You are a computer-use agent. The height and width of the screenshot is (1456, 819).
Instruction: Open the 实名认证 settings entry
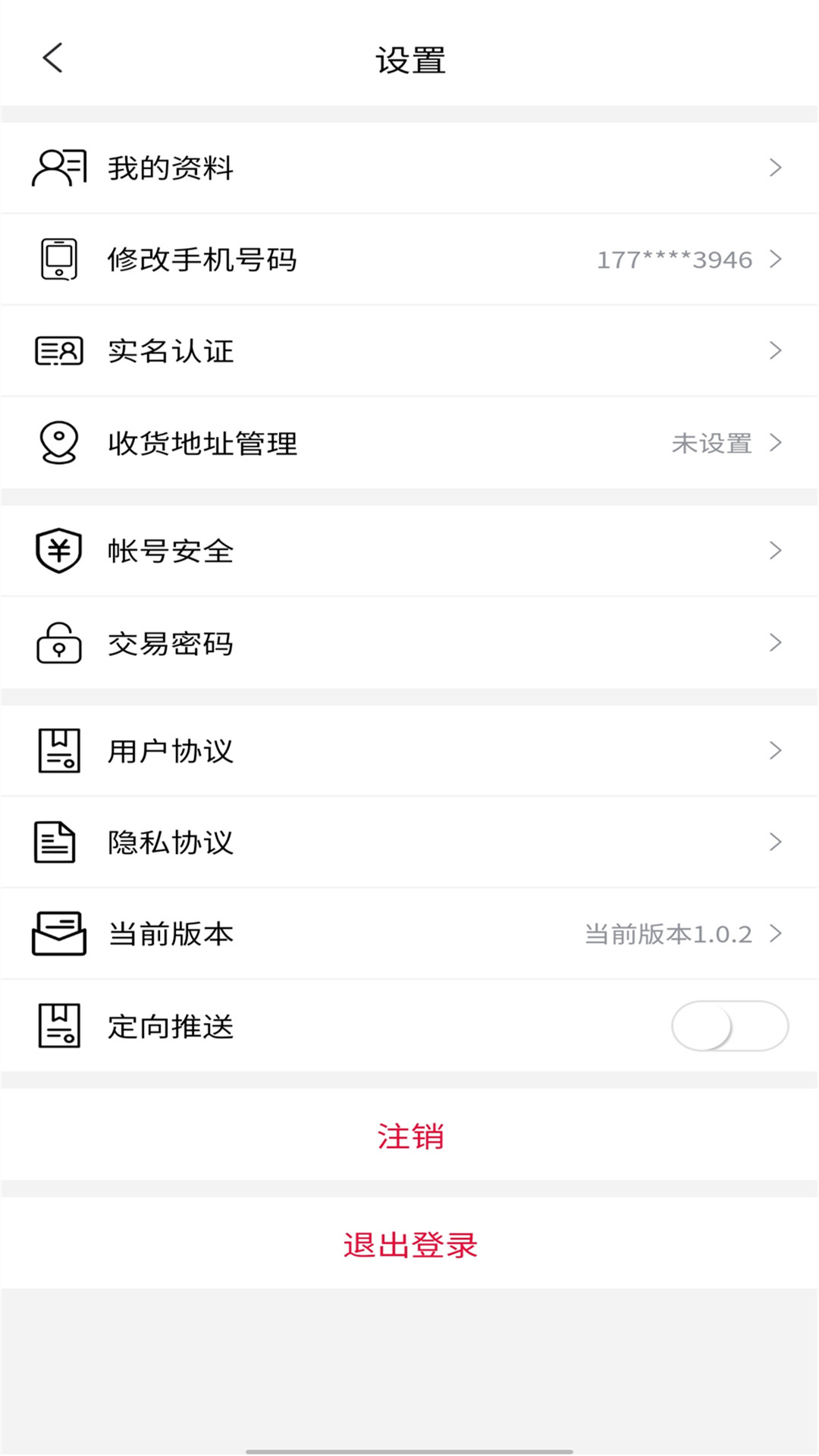coord(409,350)
